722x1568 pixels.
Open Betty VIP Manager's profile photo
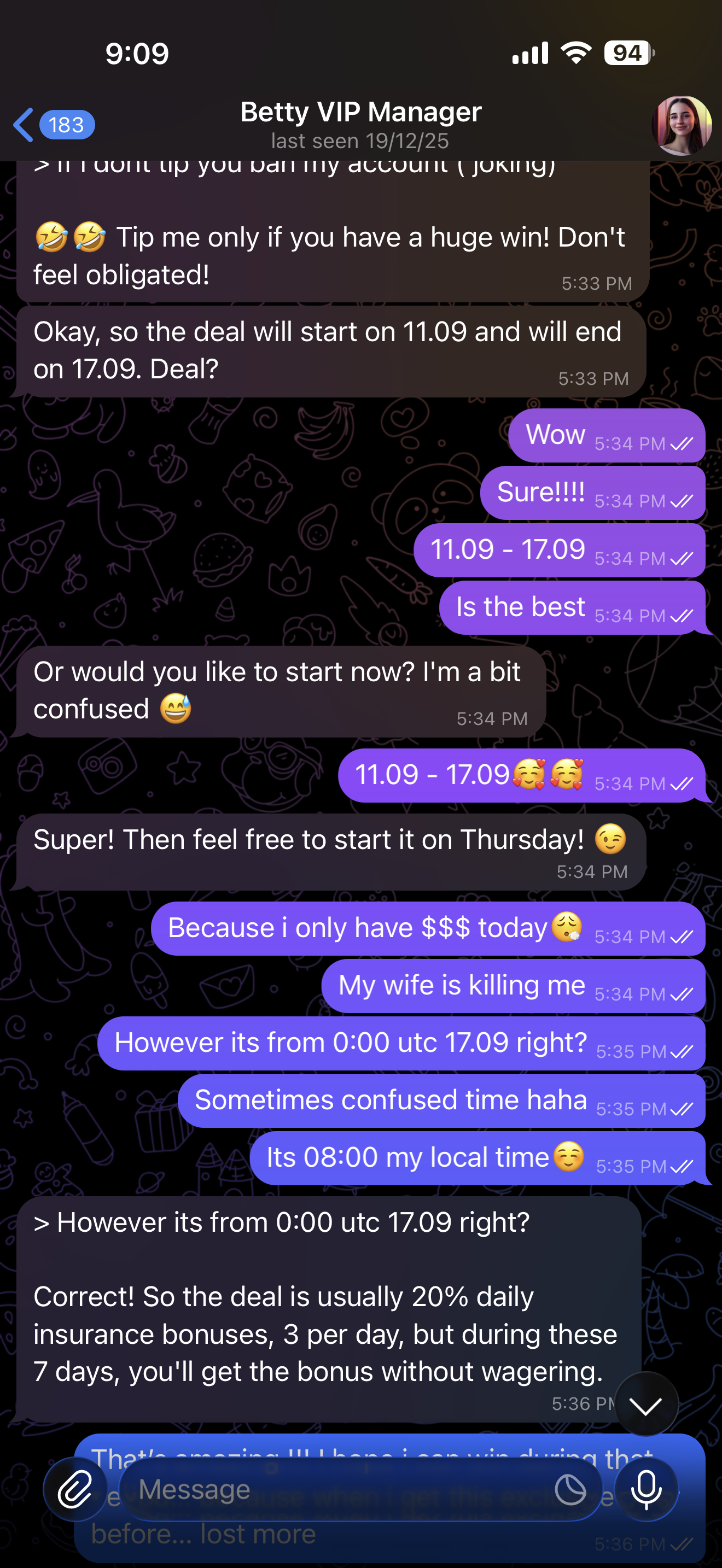[x=681, y=125]
